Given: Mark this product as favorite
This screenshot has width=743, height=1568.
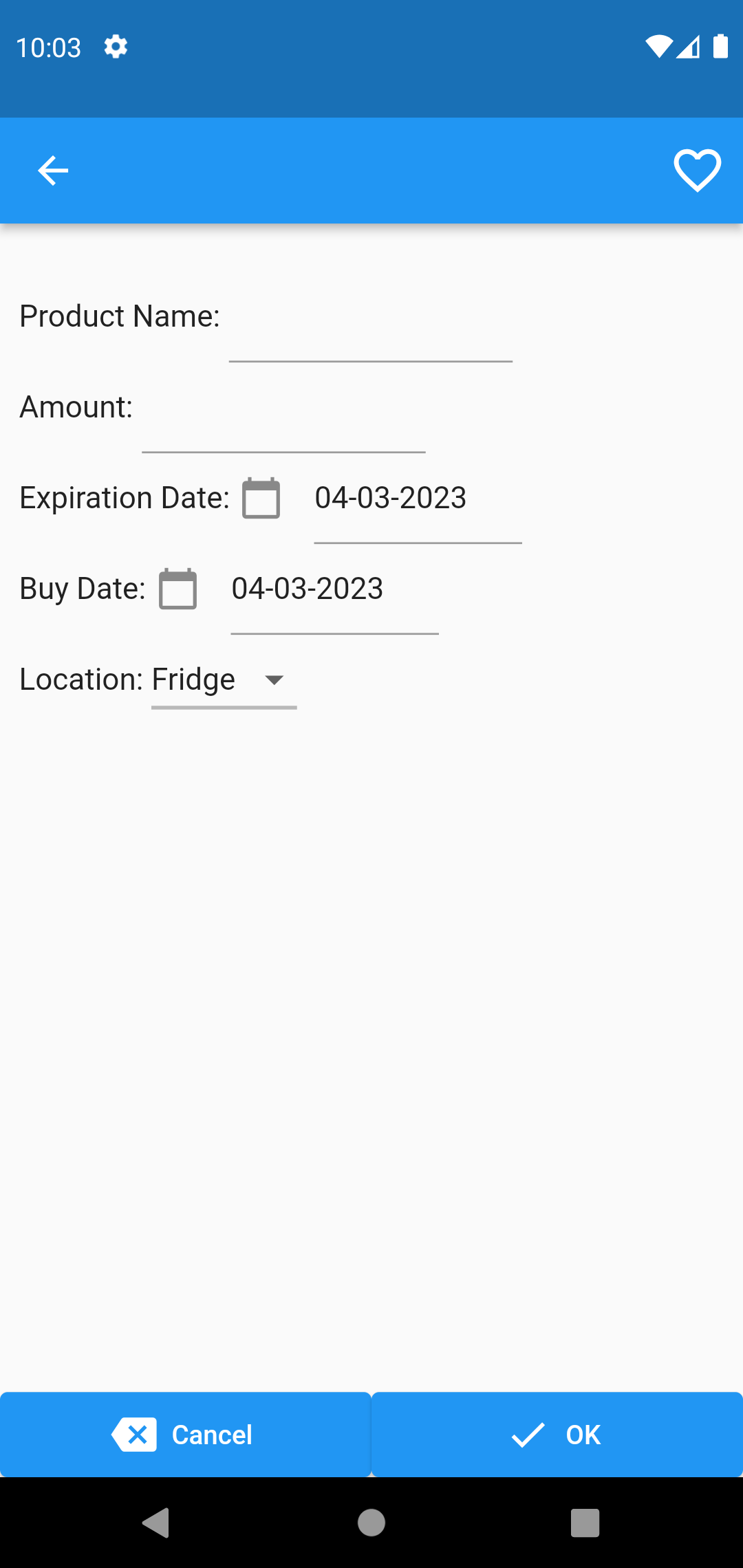Looking at the screenshot, I should coord(698,171).
